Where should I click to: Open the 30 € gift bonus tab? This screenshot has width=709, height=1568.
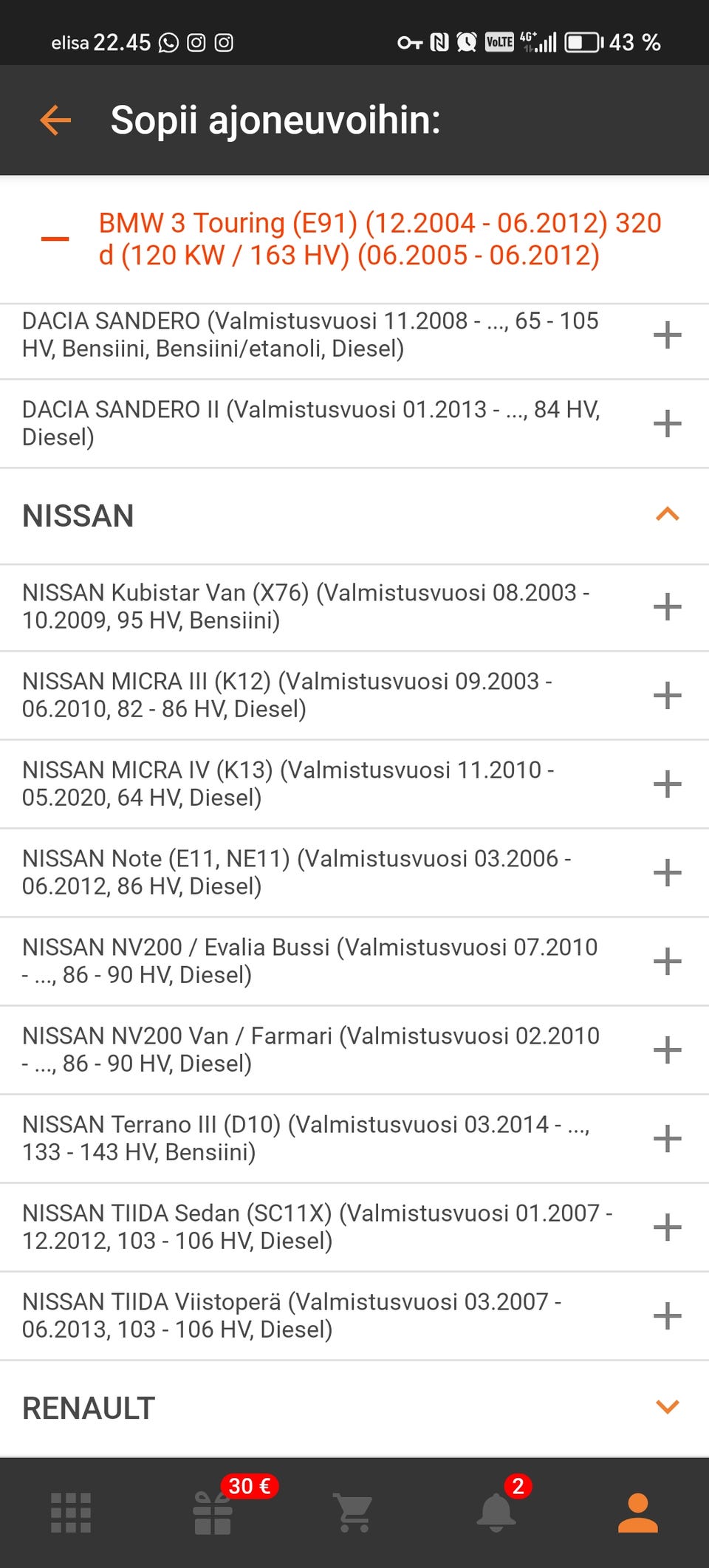213,1512
